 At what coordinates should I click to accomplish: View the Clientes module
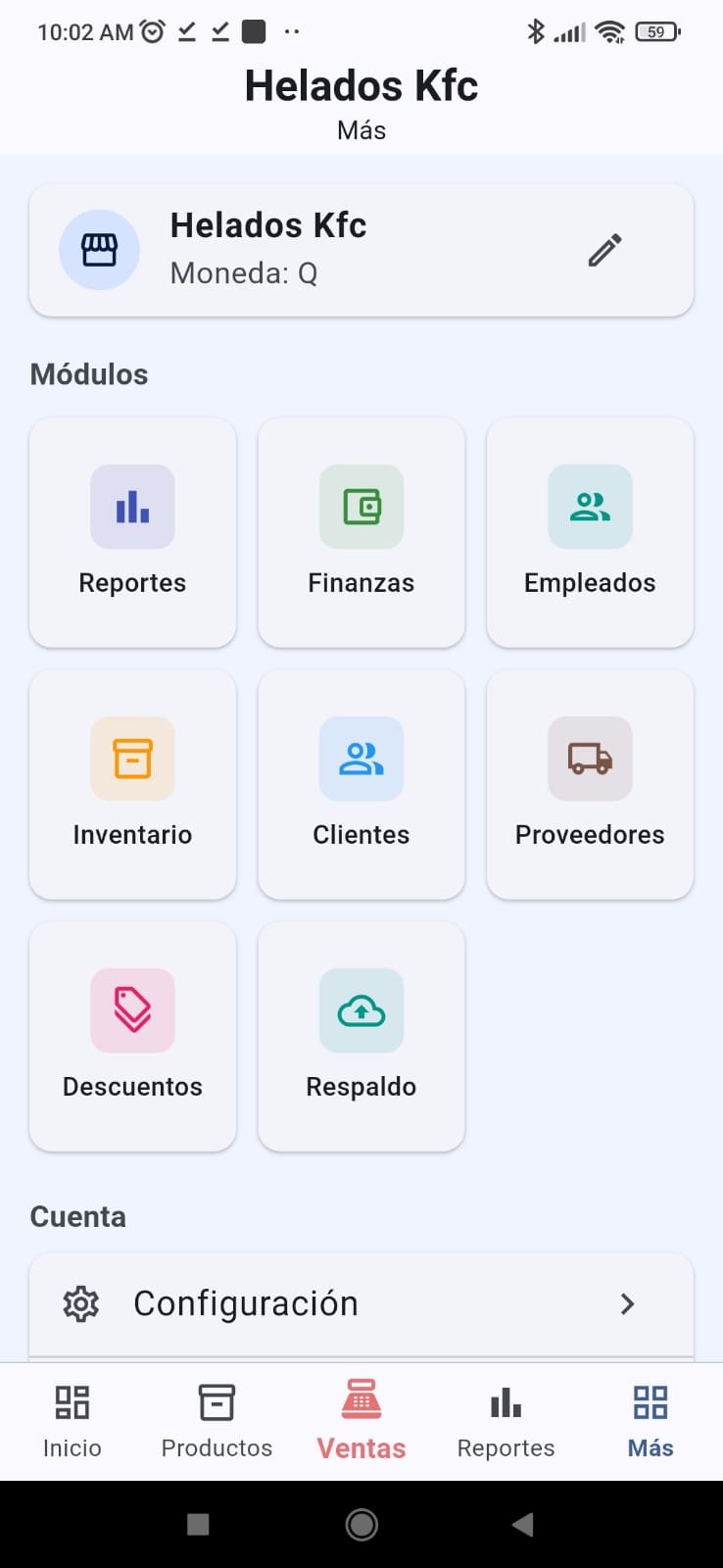point(361,785)
